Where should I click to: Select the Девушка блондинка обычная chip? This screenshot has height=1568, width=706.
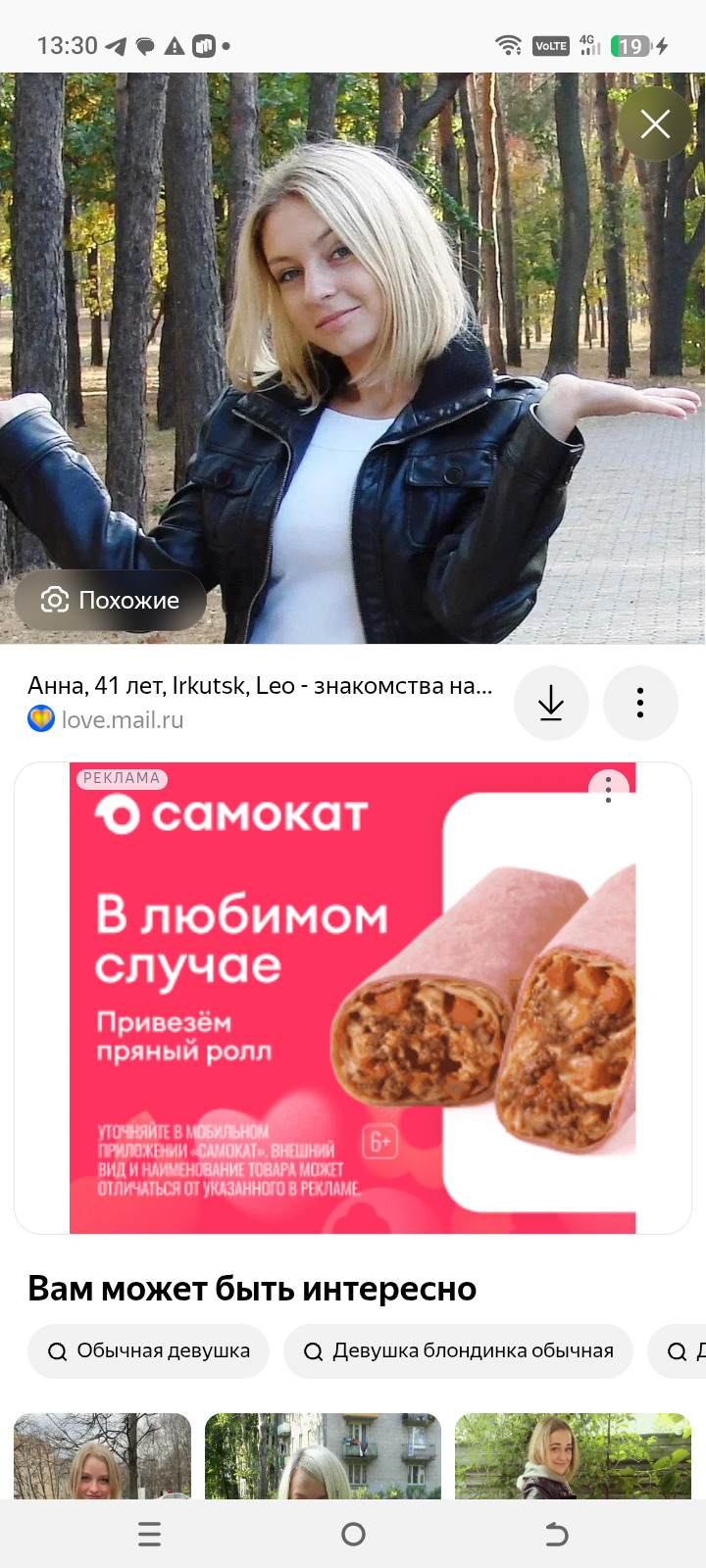pos(458,1351)
